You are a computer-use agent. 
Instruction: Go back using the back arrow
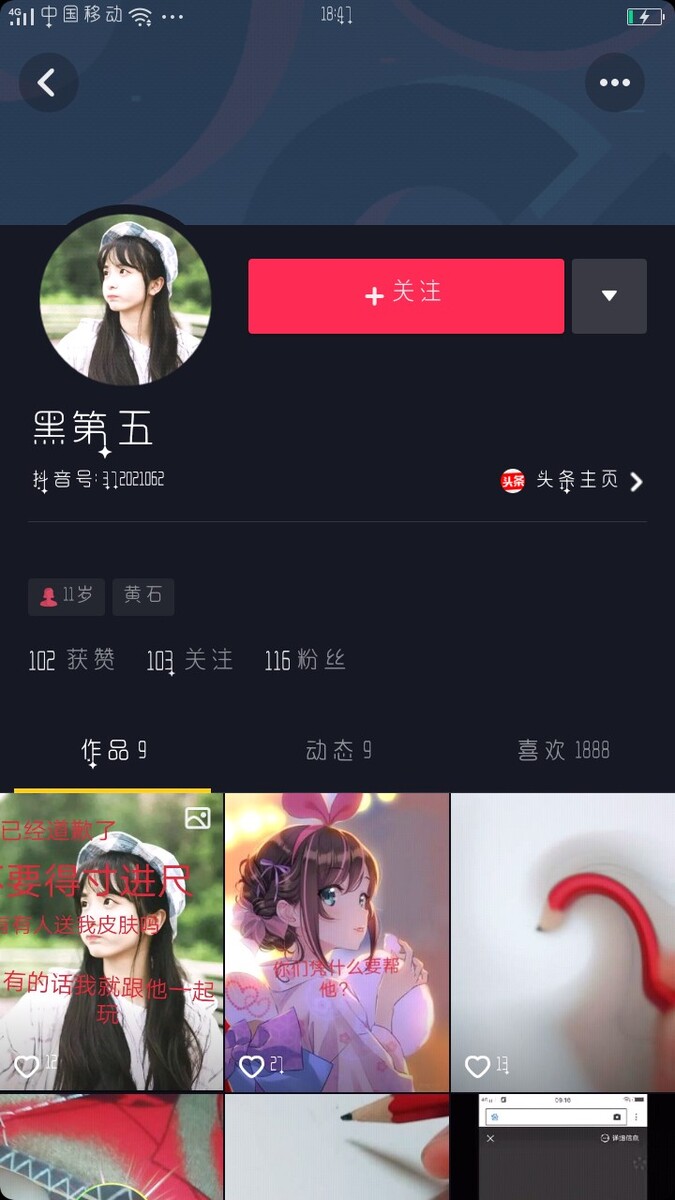click(47, 82)
